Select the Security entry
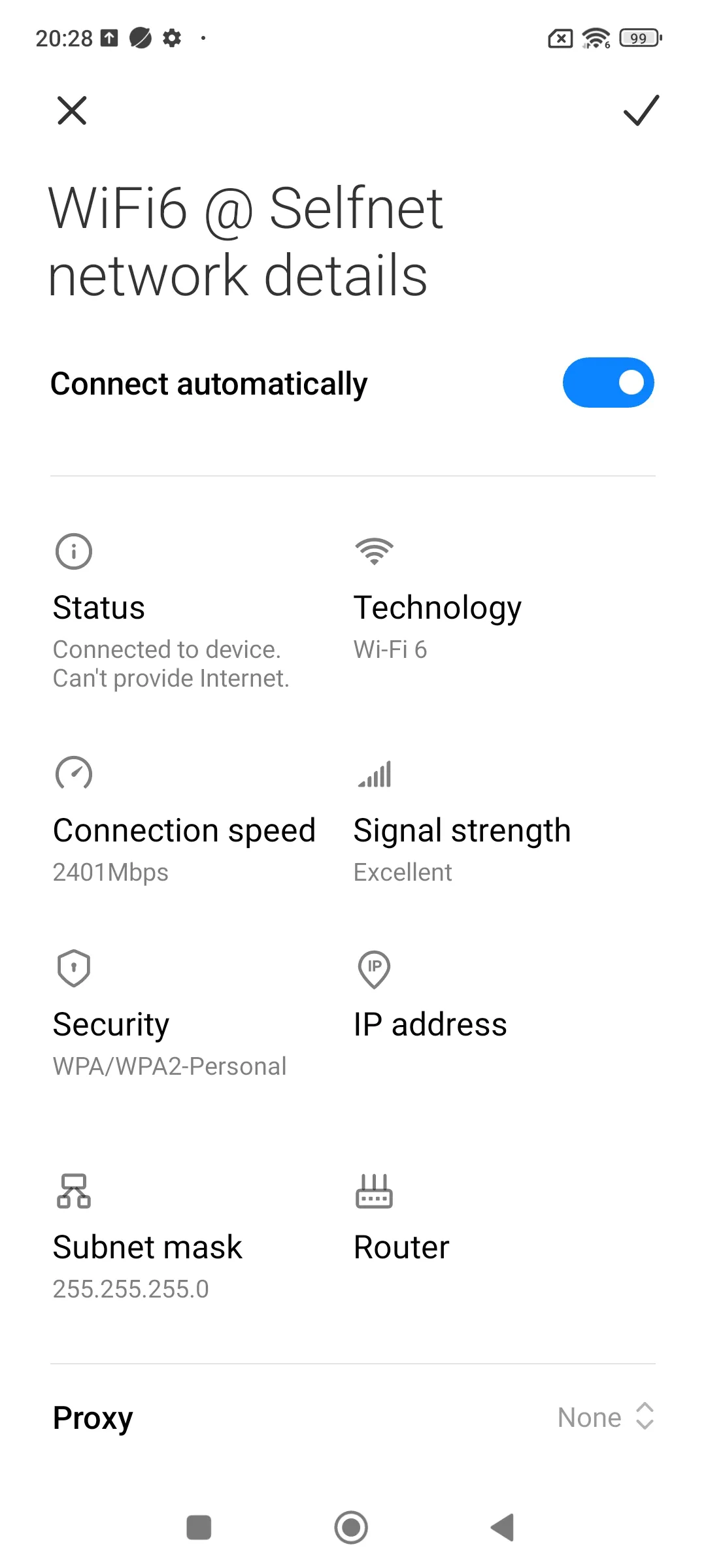This screenshot has height=1568, width=706. 110,1023
